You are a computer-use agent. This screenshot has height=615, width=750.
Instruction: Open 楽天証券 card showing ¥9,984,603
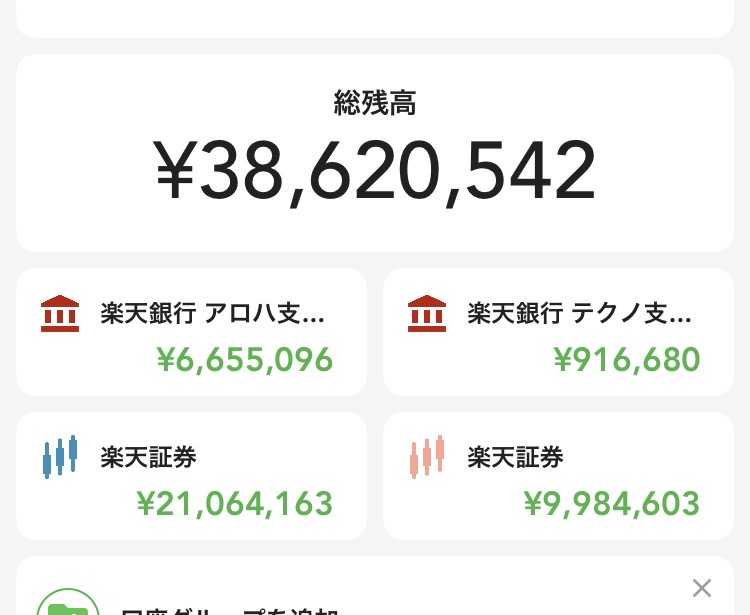pos(558,477)
